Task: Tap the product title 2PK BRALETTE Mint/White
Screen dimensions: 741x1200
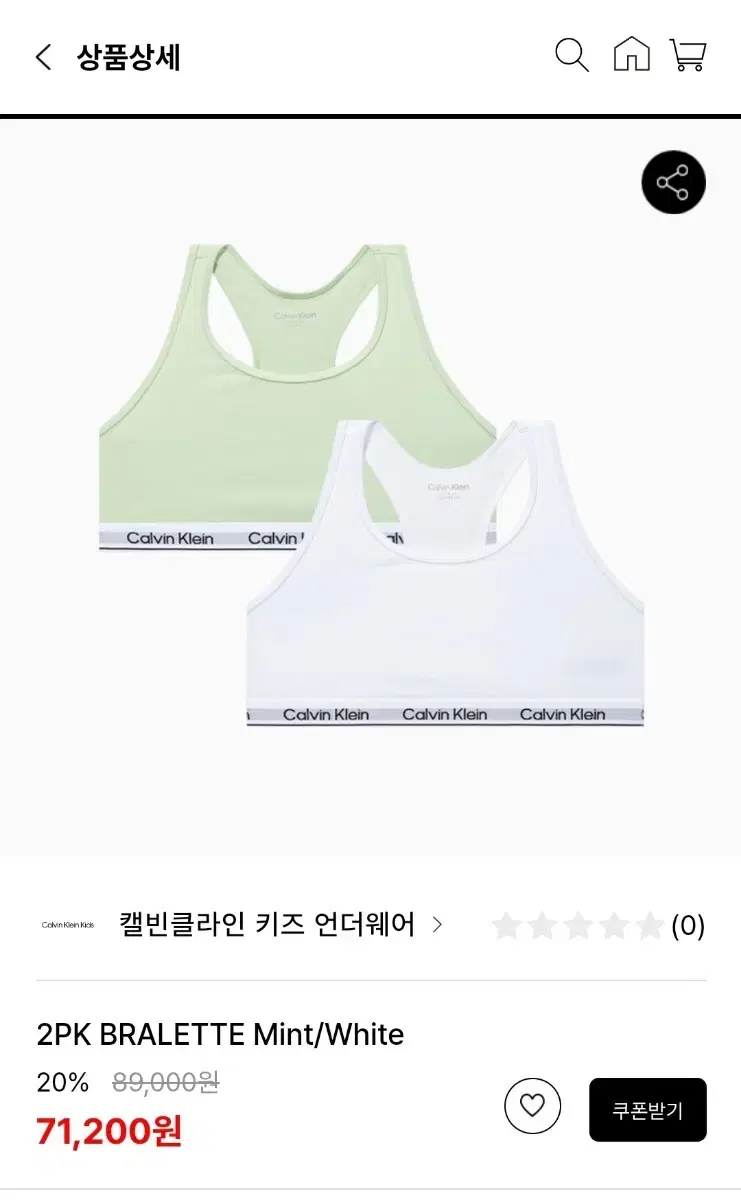Action: [220, 1035]
